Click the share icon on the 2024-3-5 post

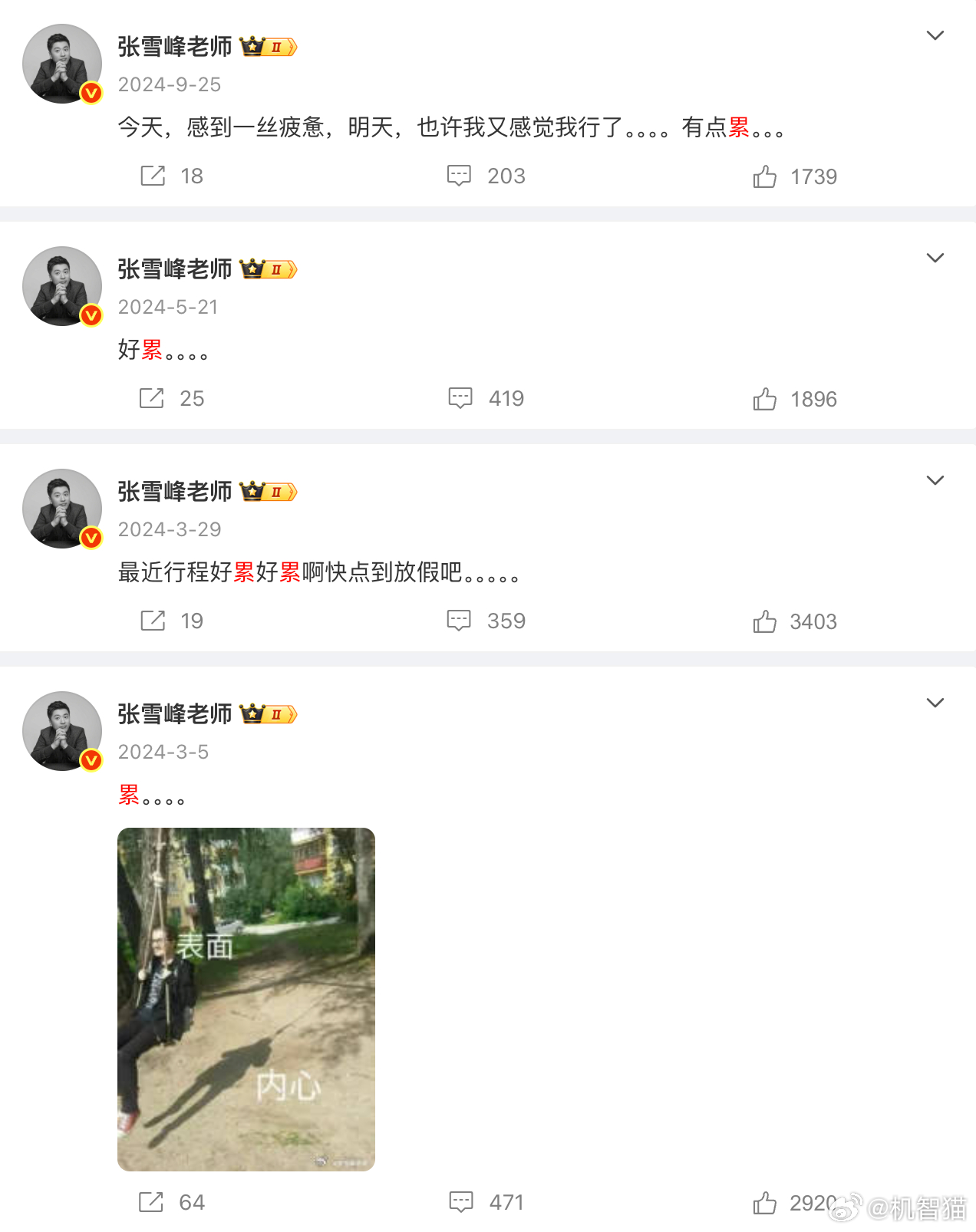point(153,1202)
